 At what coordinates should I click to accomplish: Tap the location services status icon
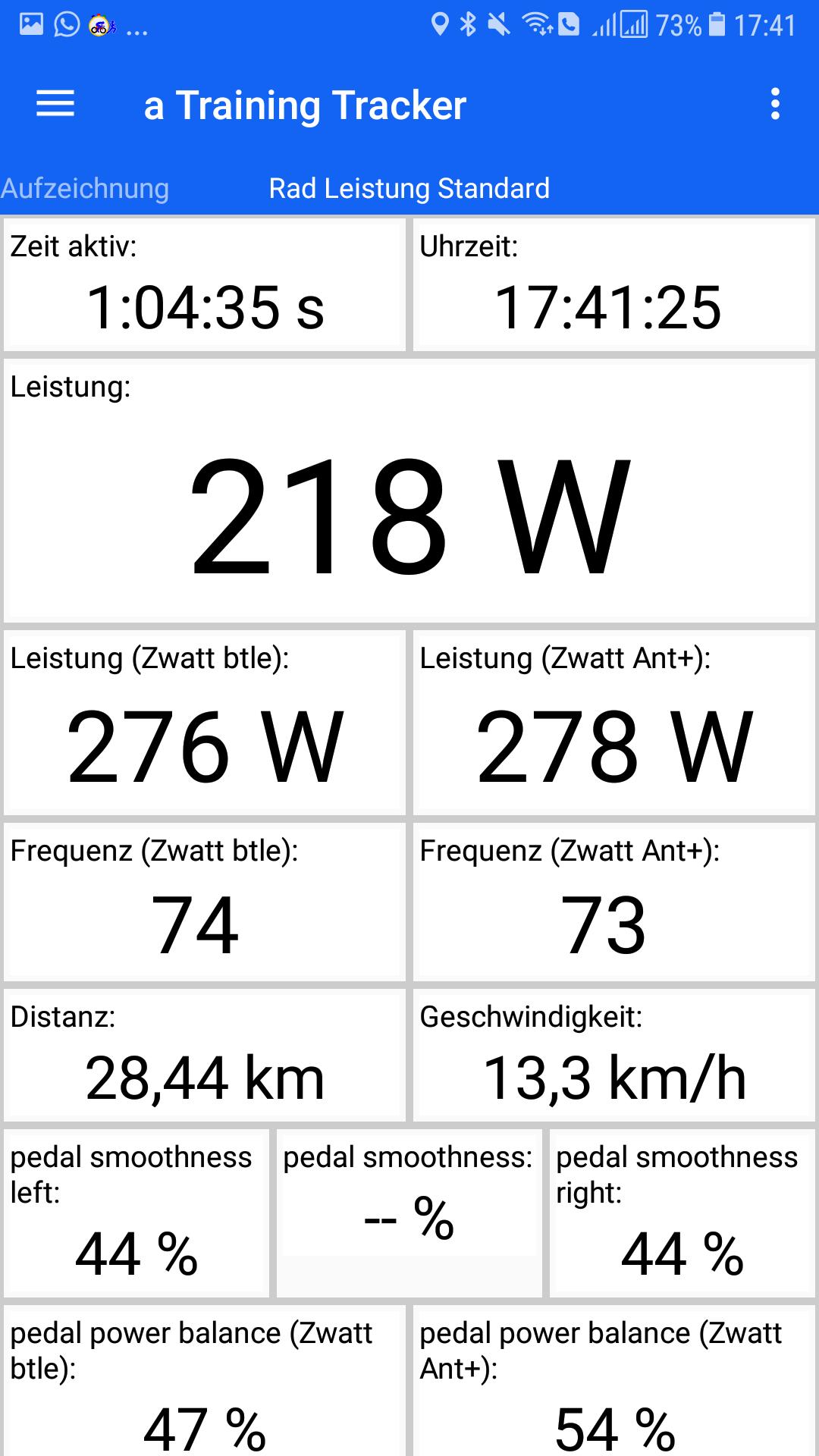(x=438, y=22)
